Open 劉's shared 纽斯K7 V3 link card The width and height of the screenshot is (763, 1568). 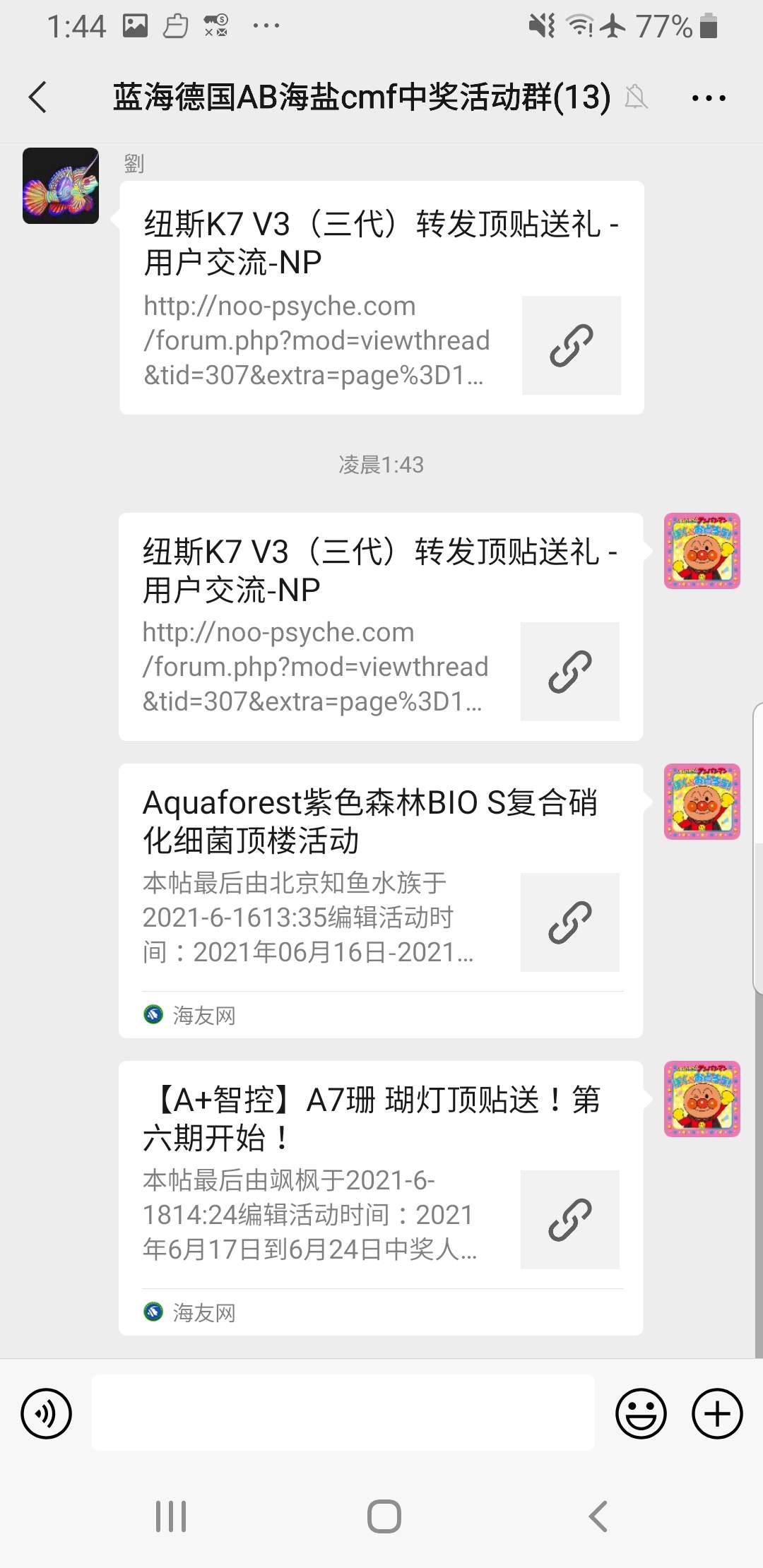(381, 297)
